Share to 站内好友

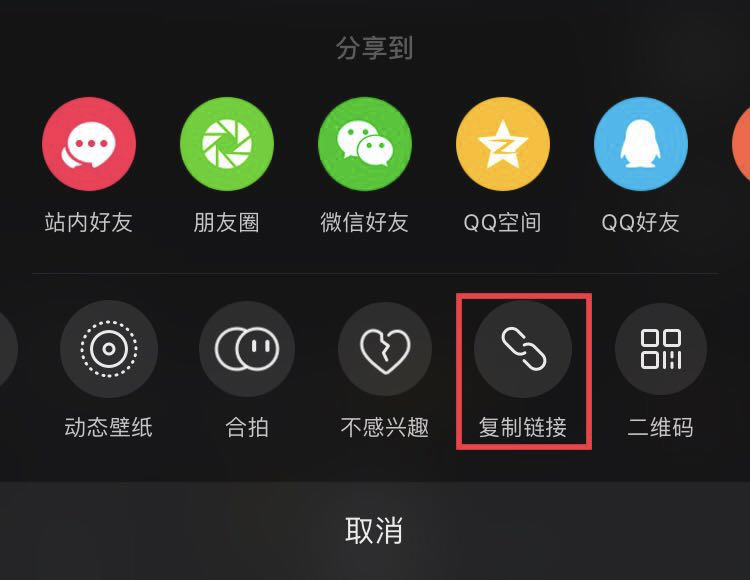coord(88,145)
